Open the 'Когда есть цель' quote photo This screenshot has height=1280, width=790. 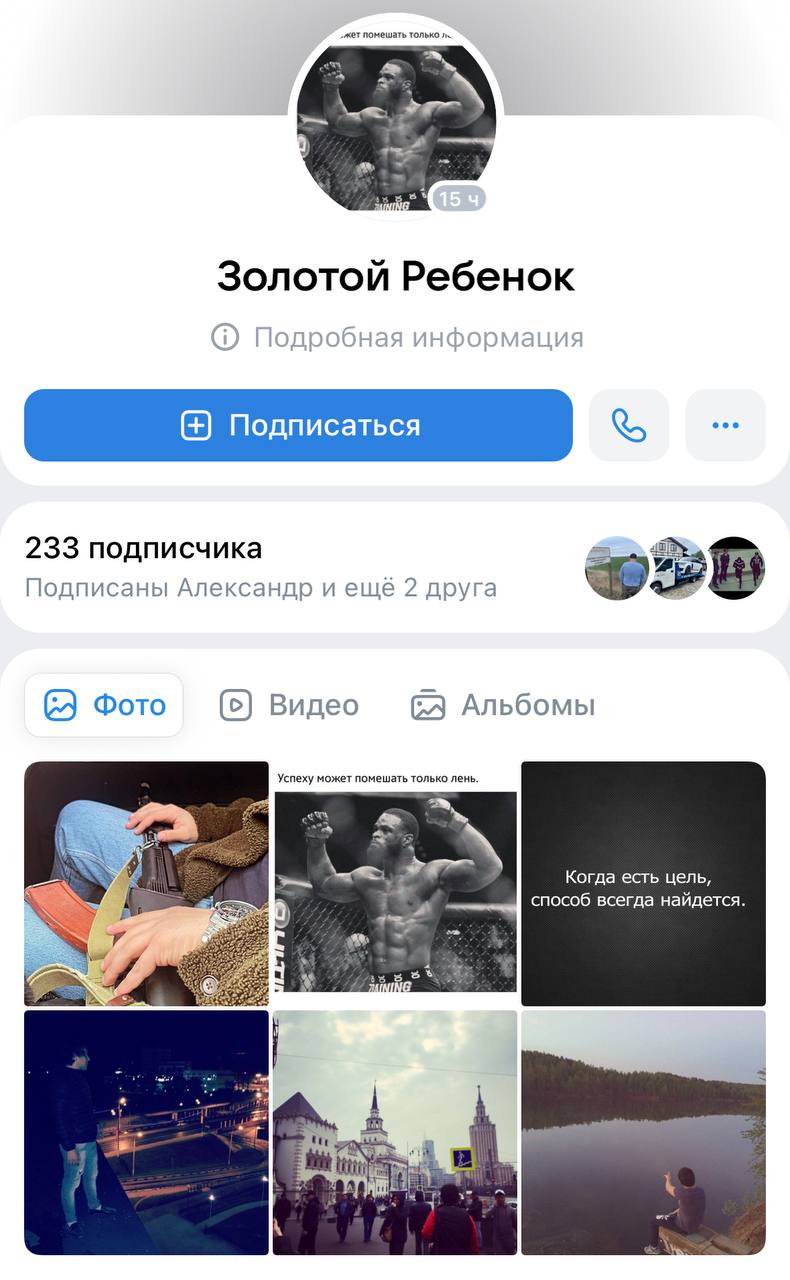643,883
